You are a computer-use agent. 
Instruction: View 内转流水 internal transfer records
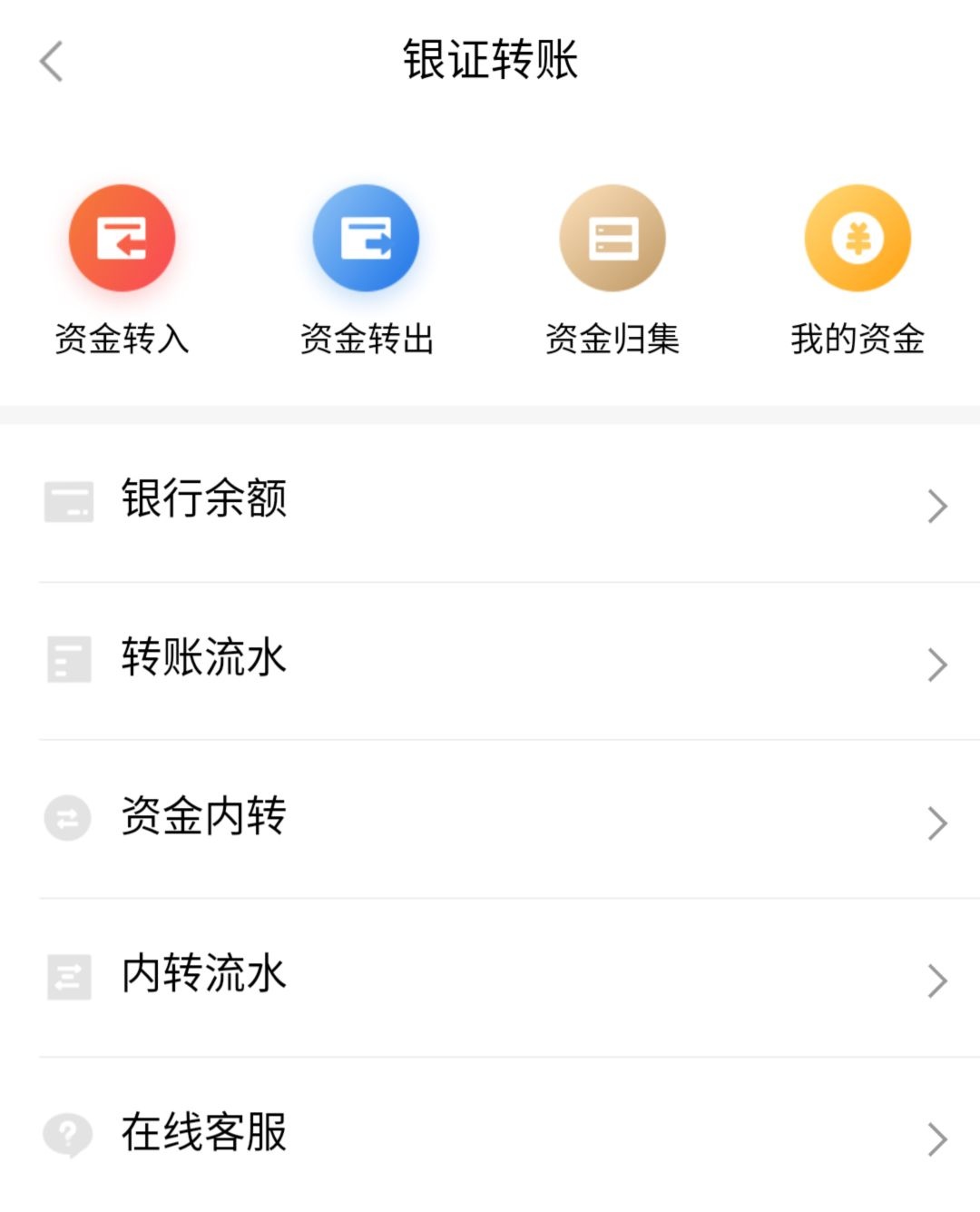point(490,977)
